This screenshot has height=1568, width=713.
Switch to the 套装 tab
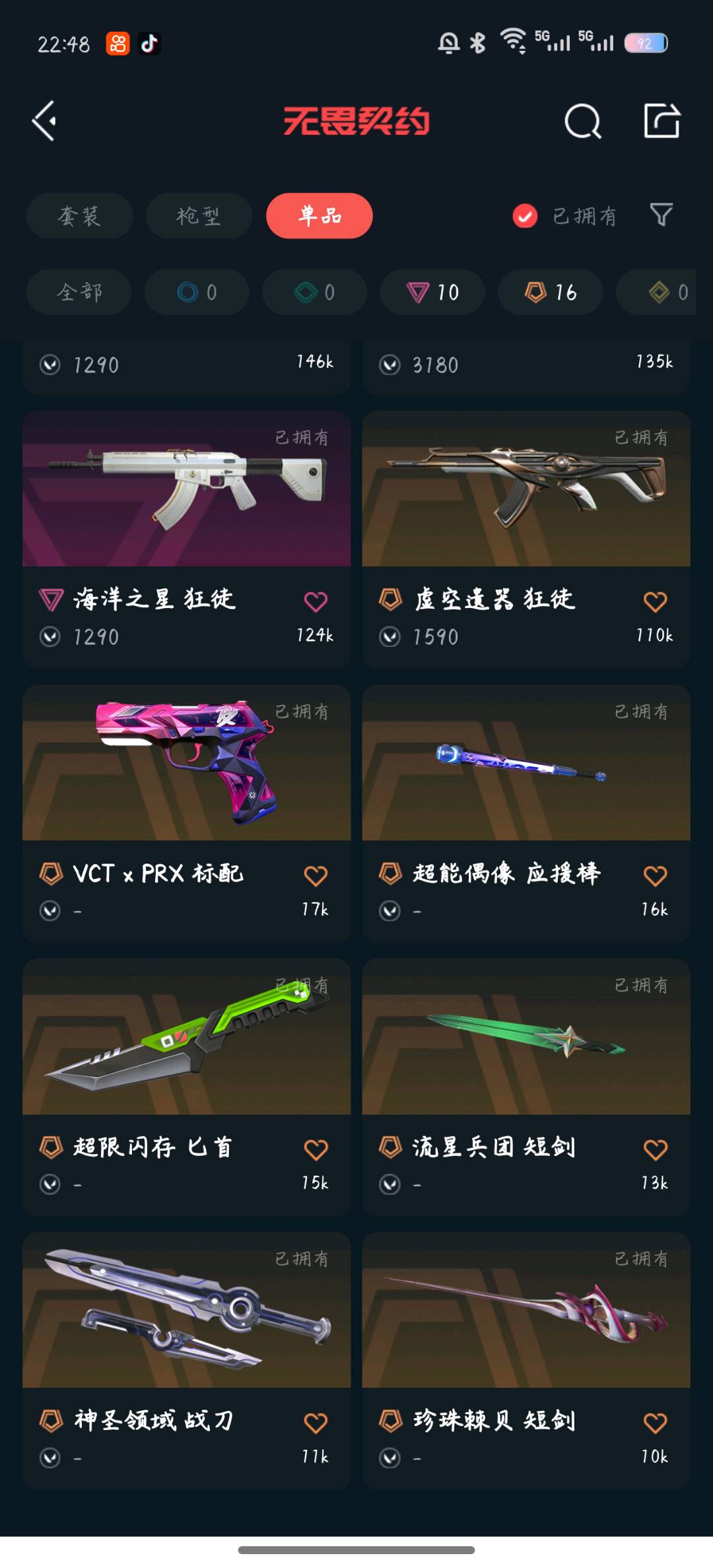[x=80, y=216]
